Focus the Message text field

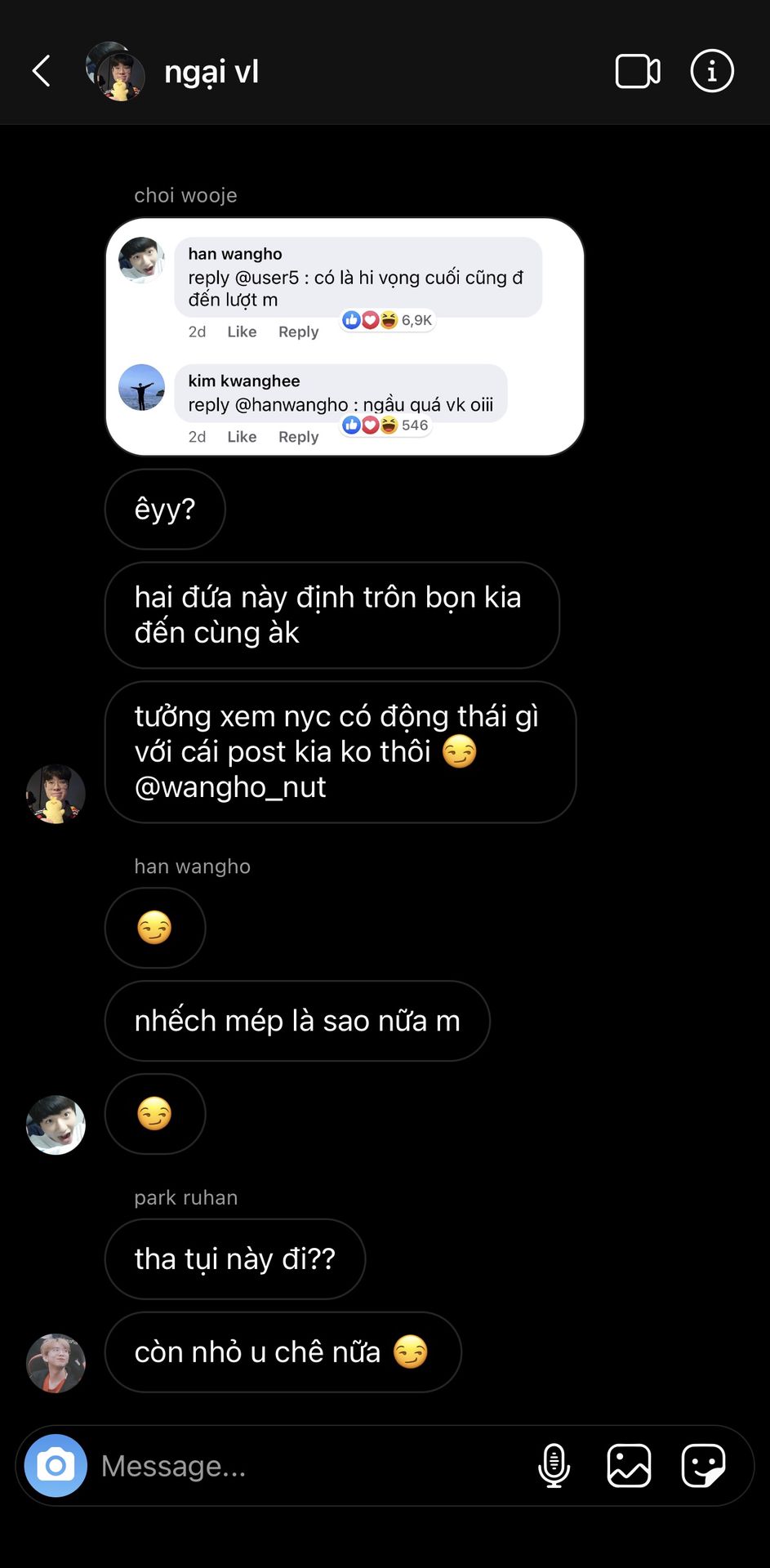[310, 1466]
